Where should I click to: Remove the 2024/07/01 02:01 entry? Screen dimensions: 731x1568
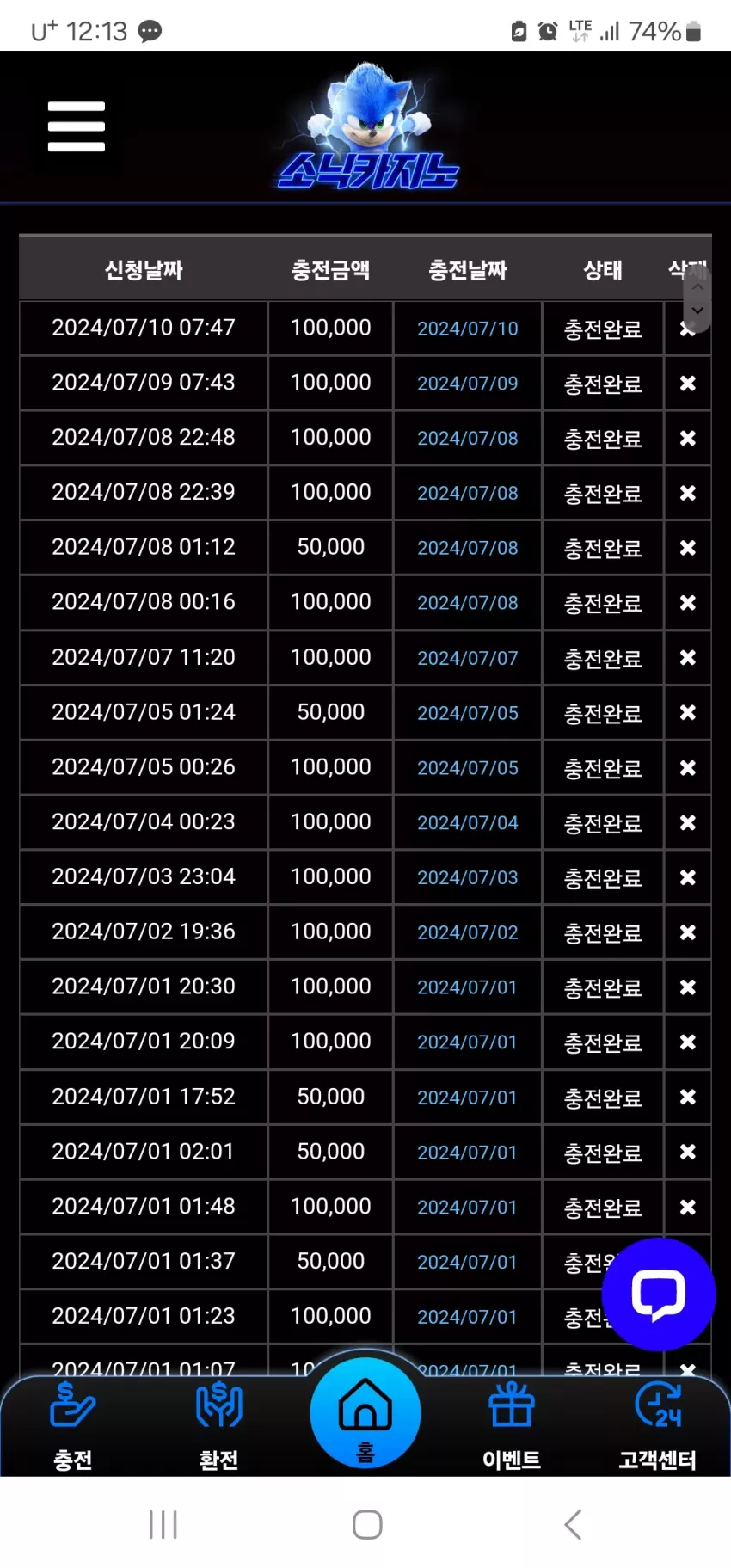point(688,1152)
